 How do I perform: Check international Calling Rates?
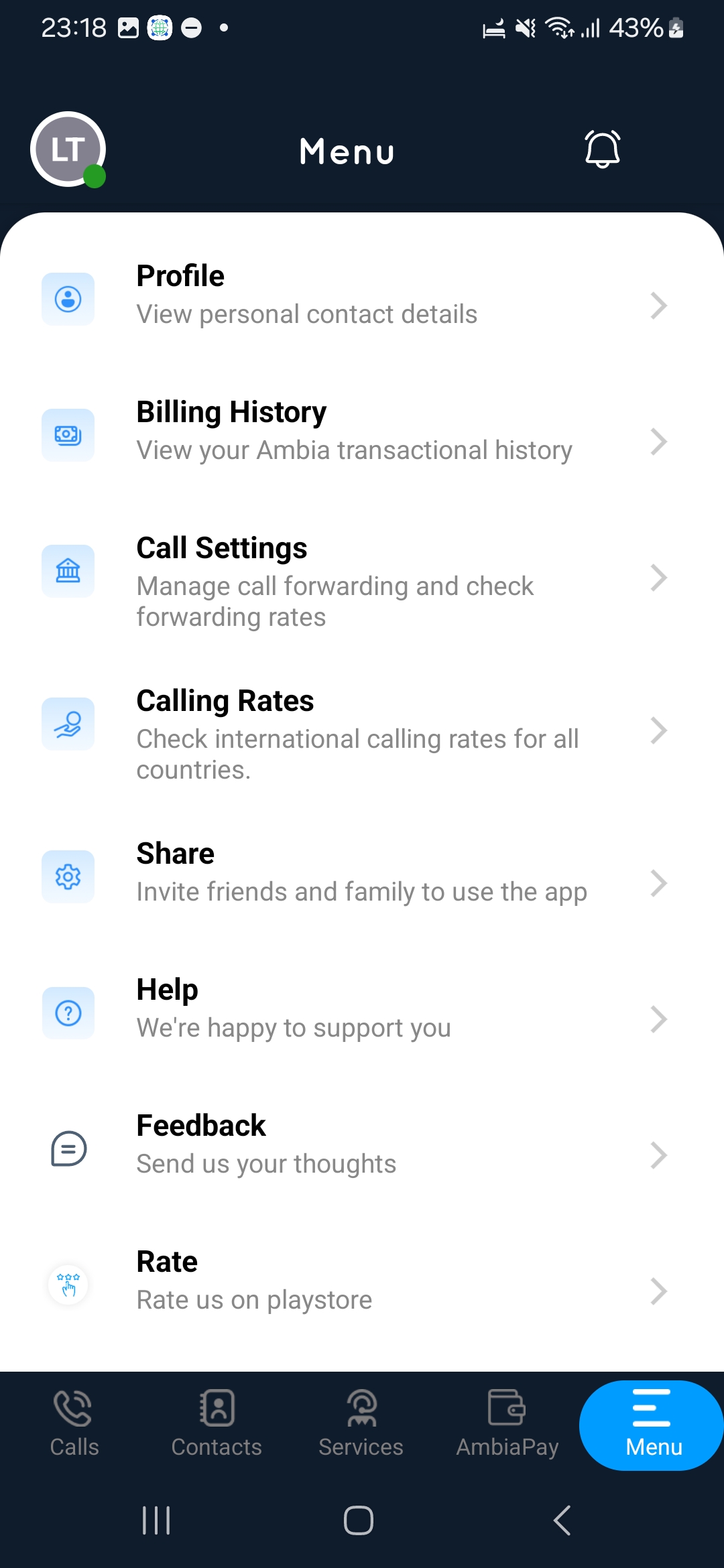[362, 734]
